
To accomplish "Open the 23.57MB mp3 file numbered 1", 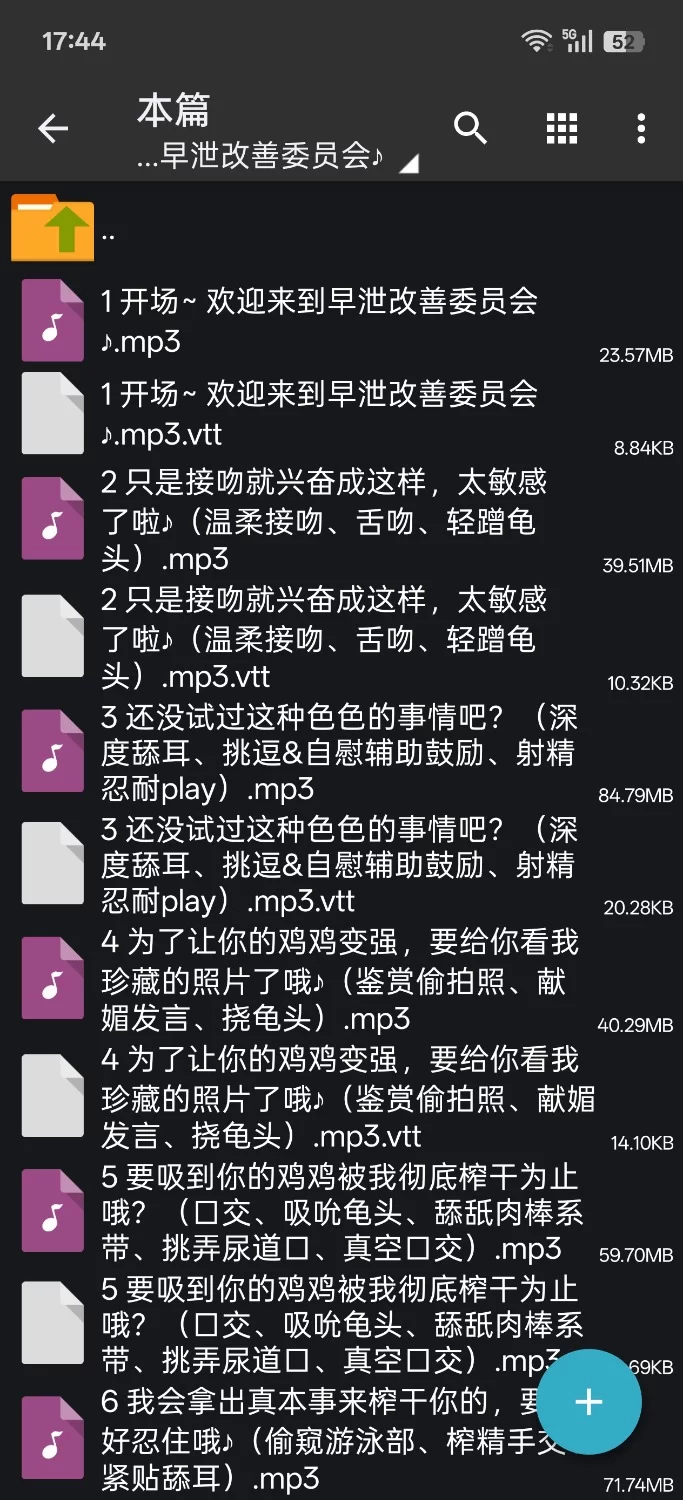I will (320, 321).
